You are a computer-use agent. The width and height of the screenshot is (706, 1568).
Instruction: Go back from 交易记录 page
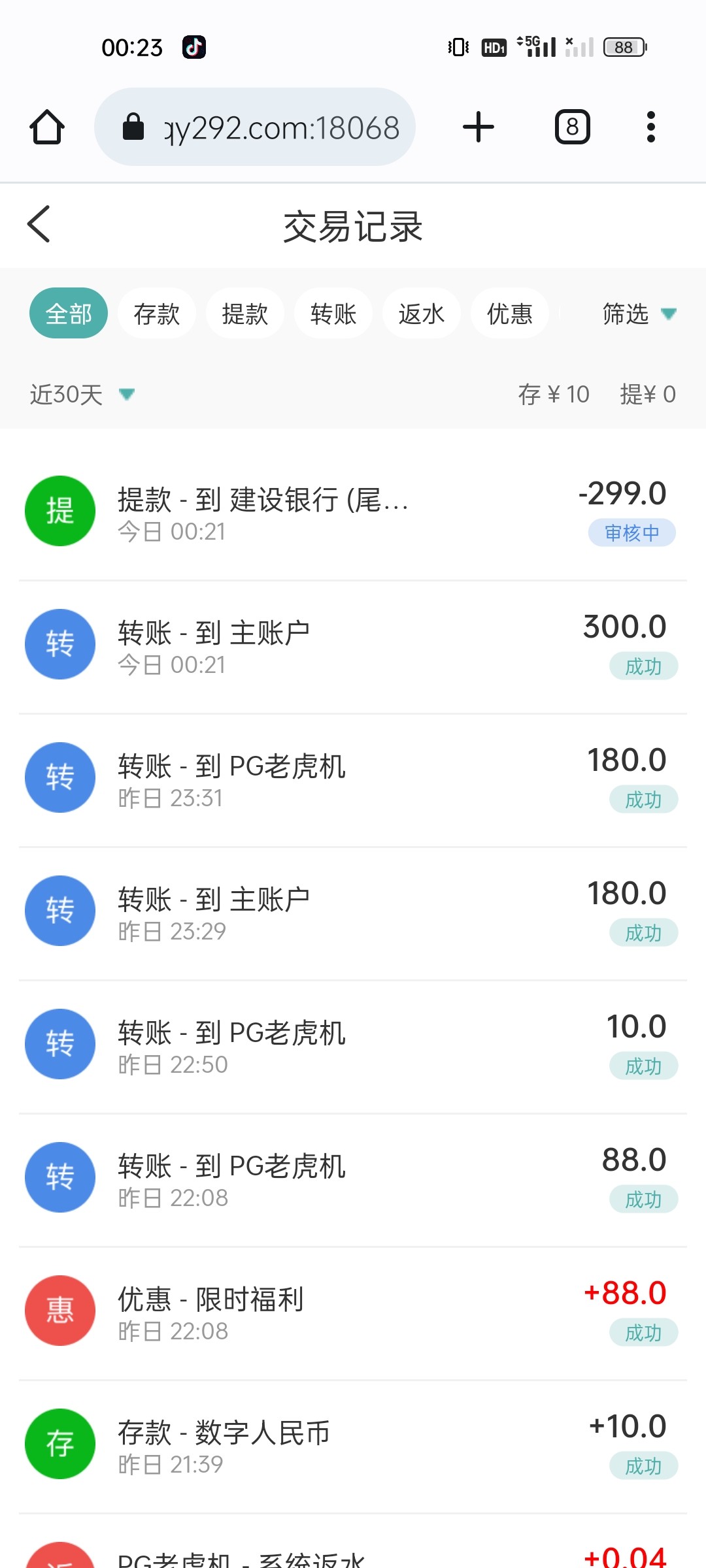point(39,224)
